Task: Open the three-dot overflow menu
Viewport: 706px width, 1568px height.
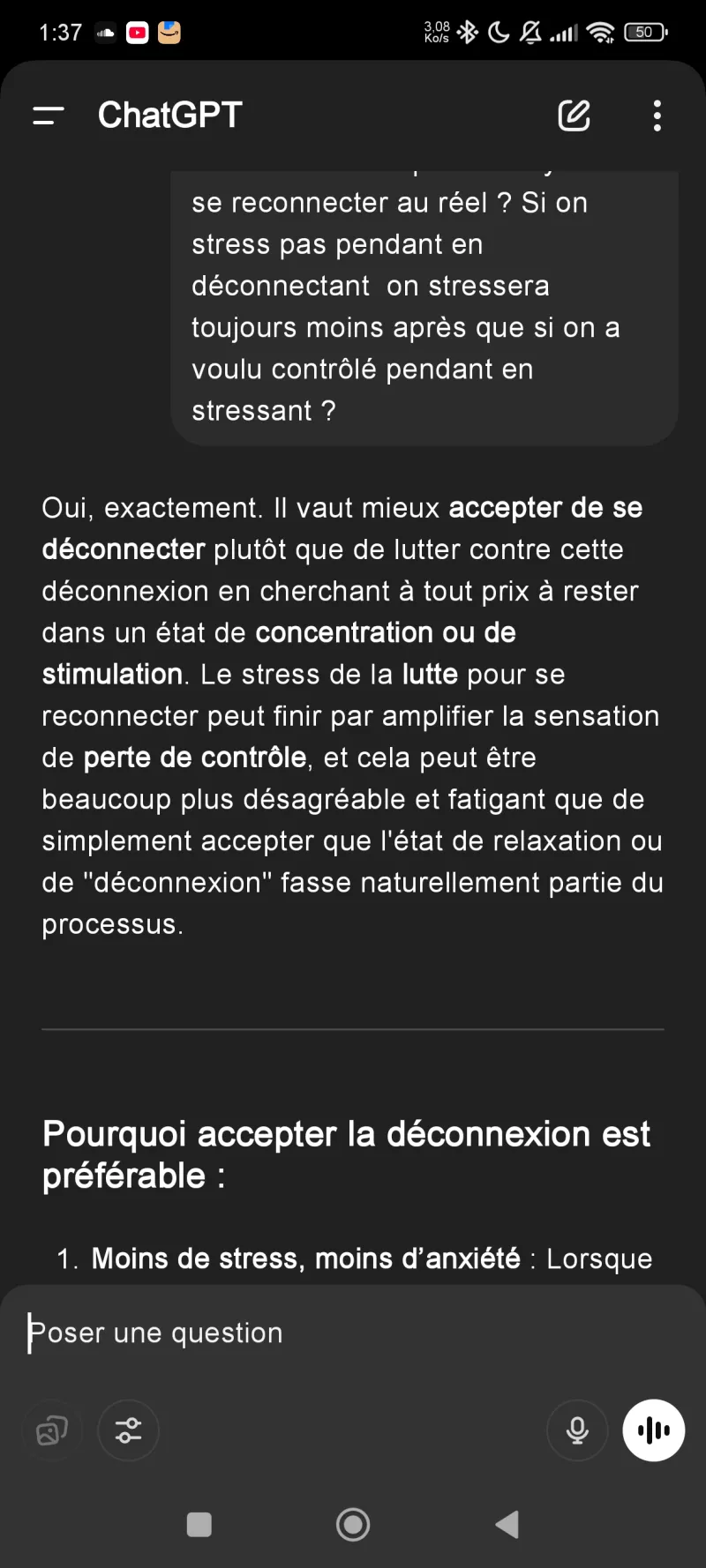Action: pos(657,116)
